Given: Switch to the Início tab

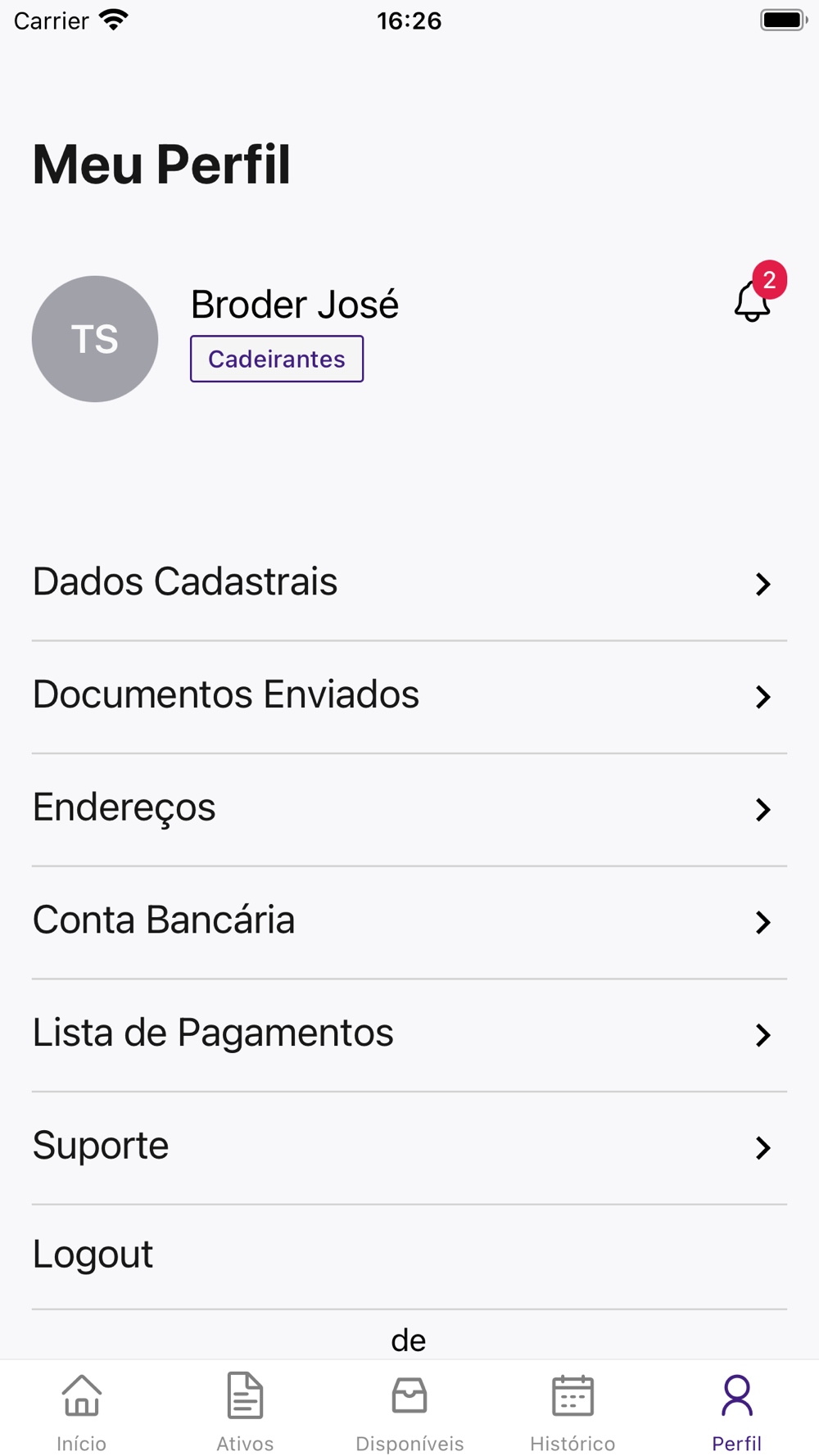Looking at the screenshot, I should (82, 1410).
